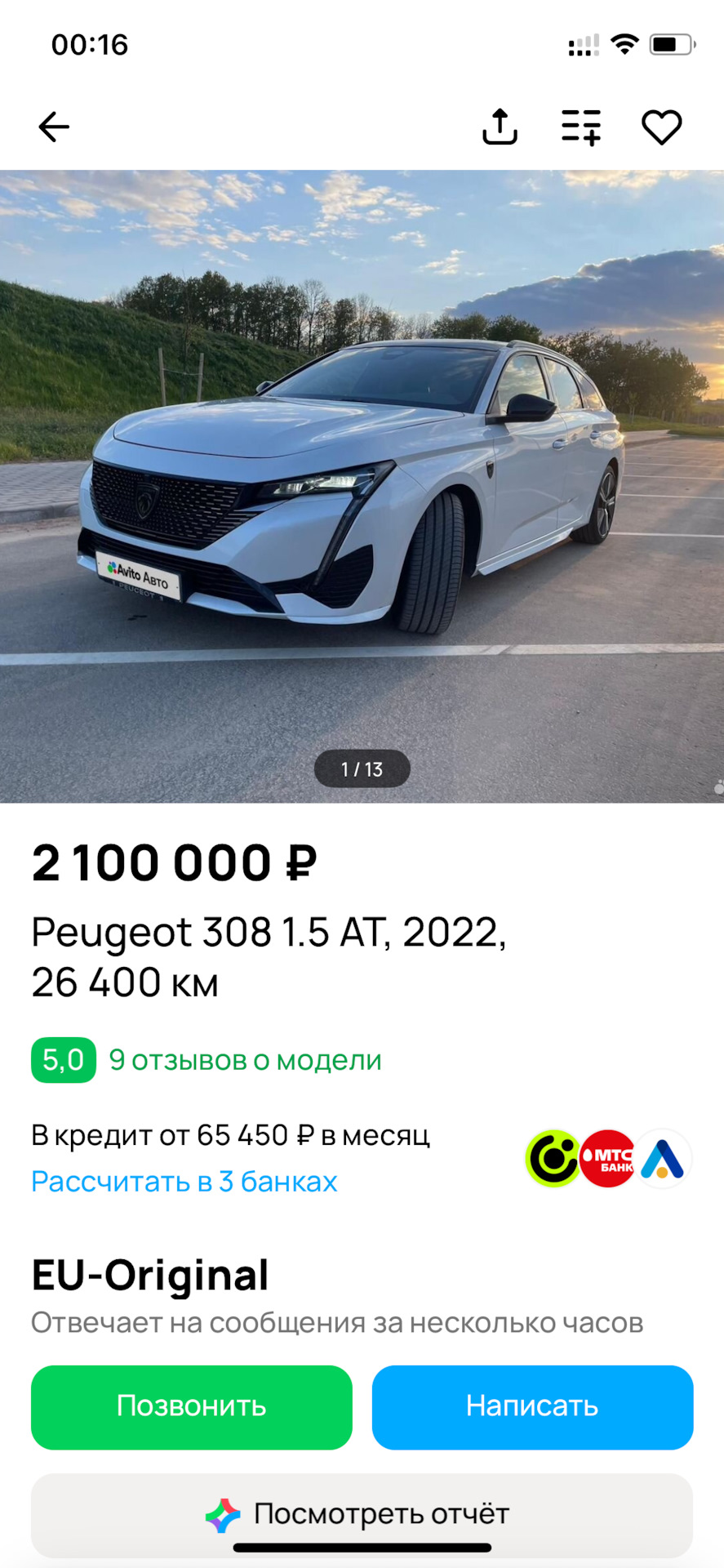Tap the home indicator bar at bottom

pyautogui.click(x=362, y=1548)
